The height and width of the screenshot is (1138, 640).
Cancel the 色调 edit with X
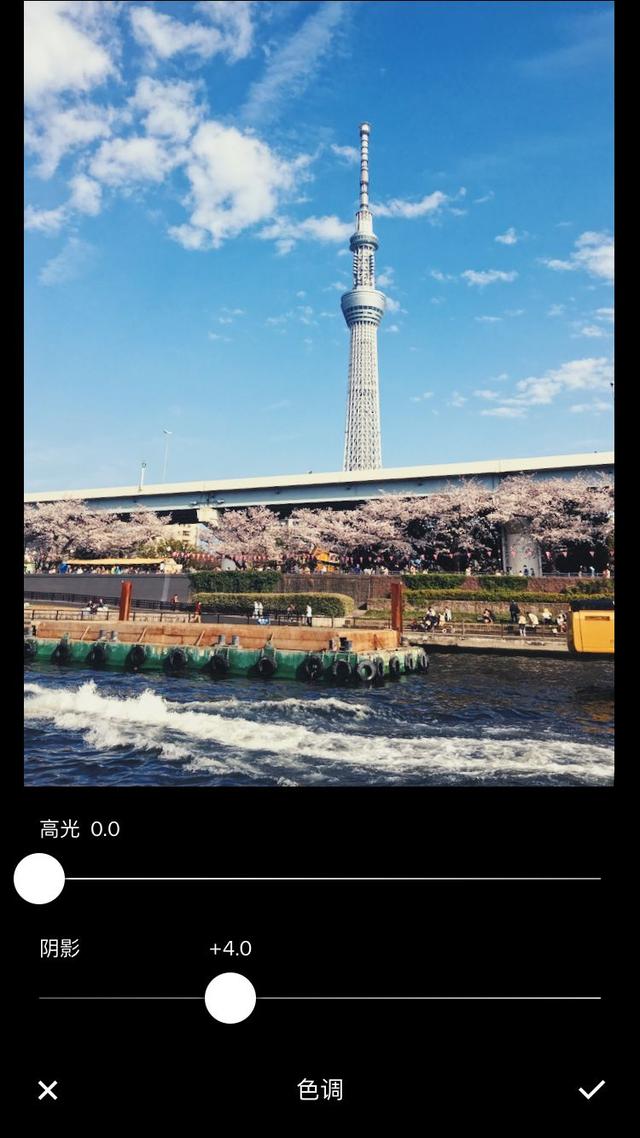click(x=48, y=1090)
